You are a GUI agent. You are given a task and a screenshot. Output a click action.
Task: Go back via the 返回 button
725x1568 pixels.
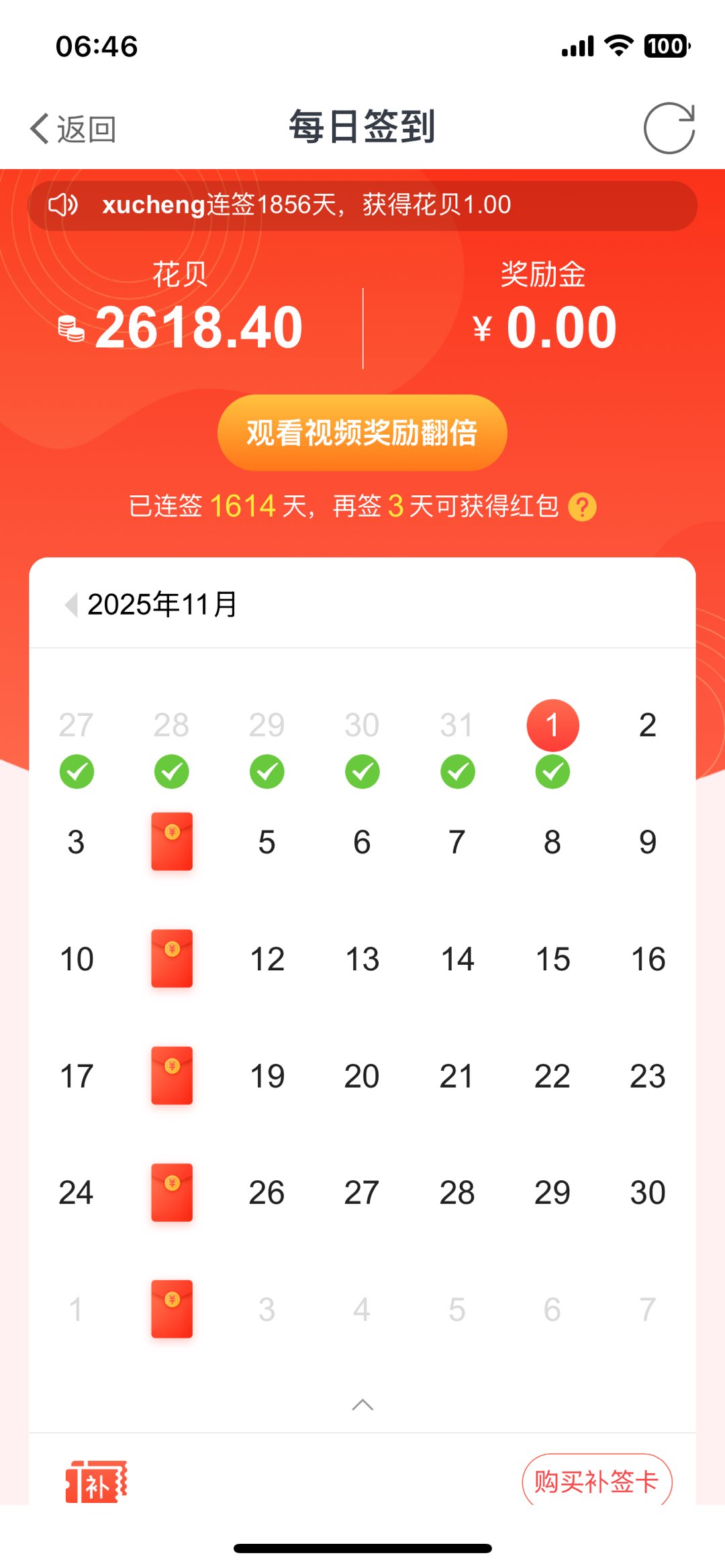(72, 128)
